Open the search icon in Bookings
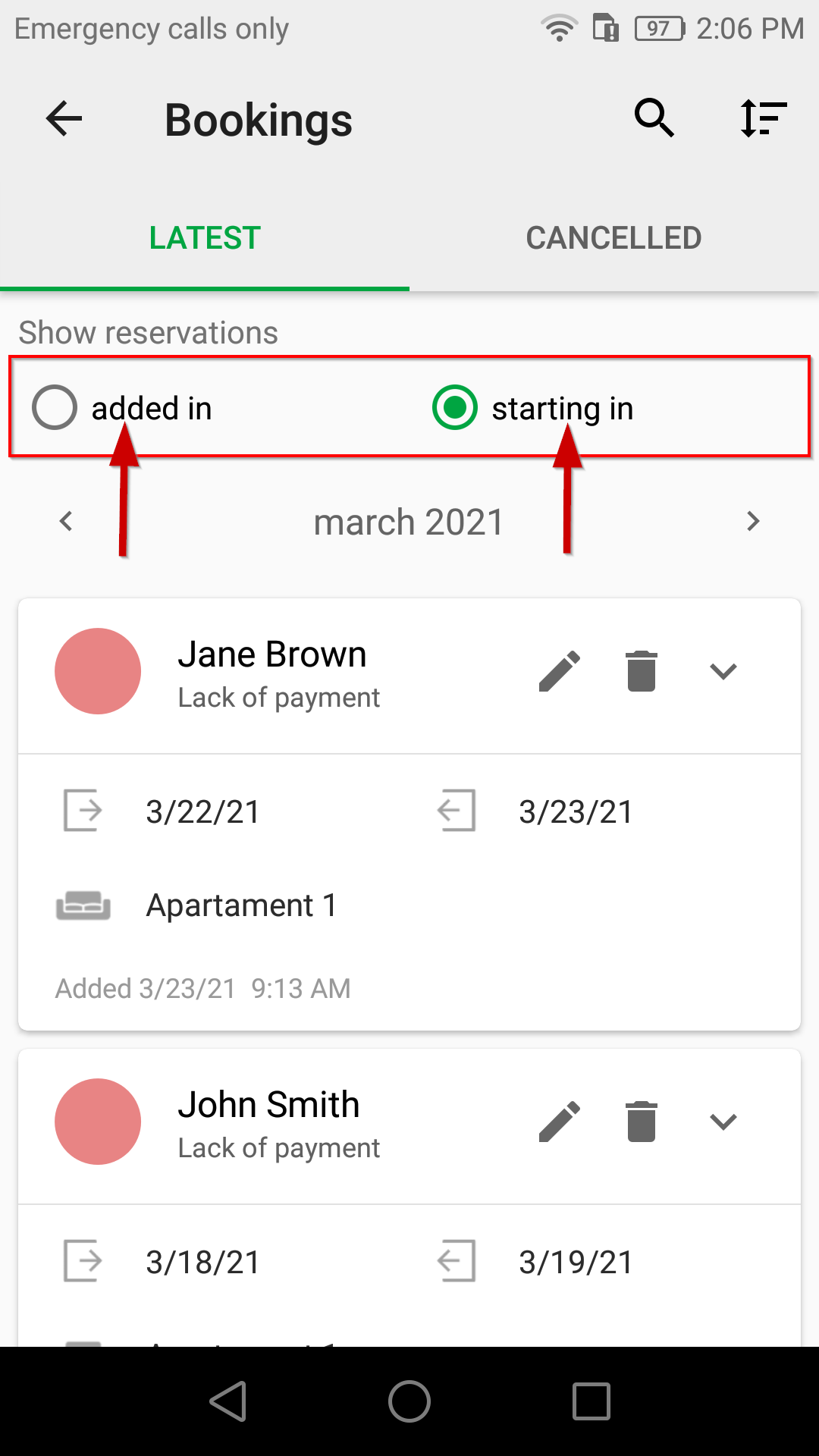The image size is (819, 1456). pyautogui.click(x=654, y=118)
